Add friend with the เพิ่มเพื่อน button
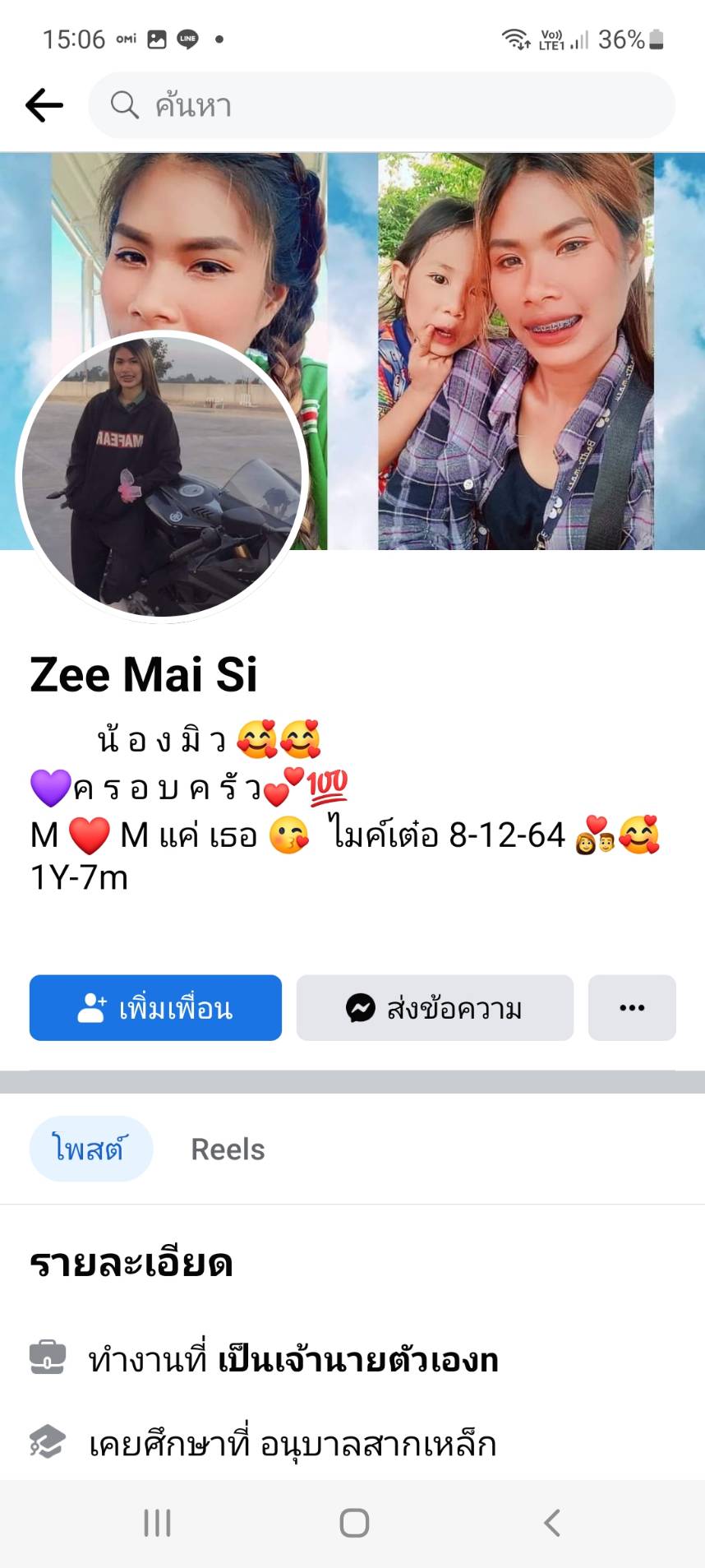 (155, 1008)
